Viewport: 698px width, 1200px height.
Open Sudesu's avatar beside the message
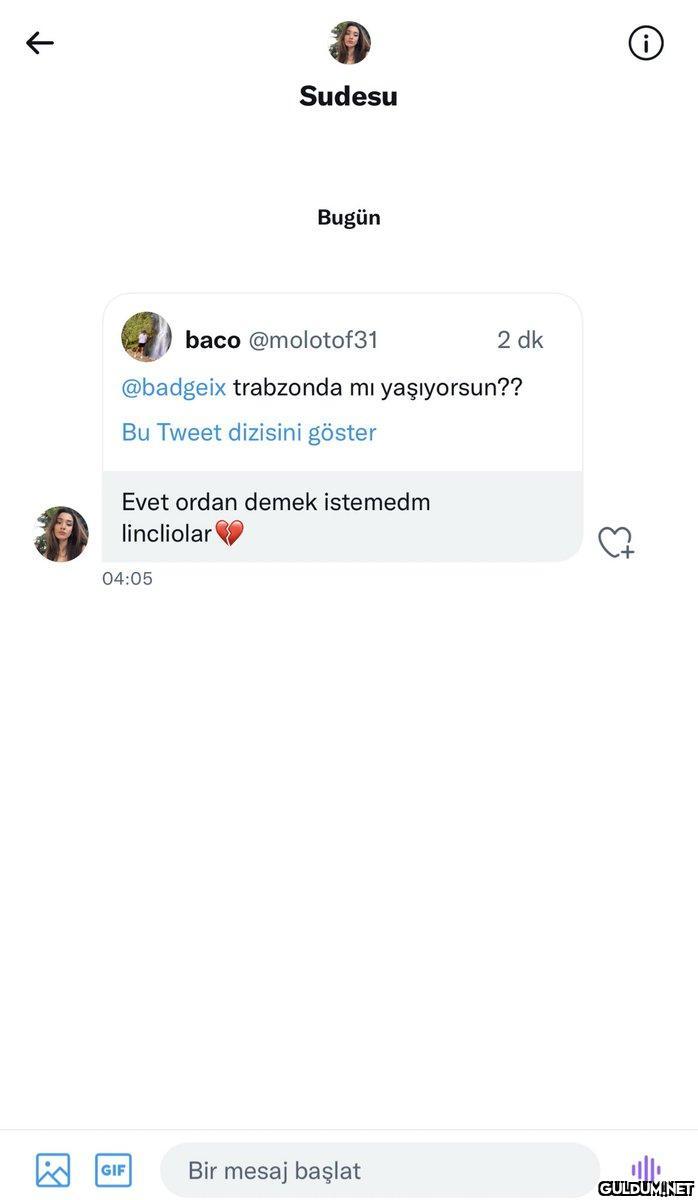click(x=62, y=534)
